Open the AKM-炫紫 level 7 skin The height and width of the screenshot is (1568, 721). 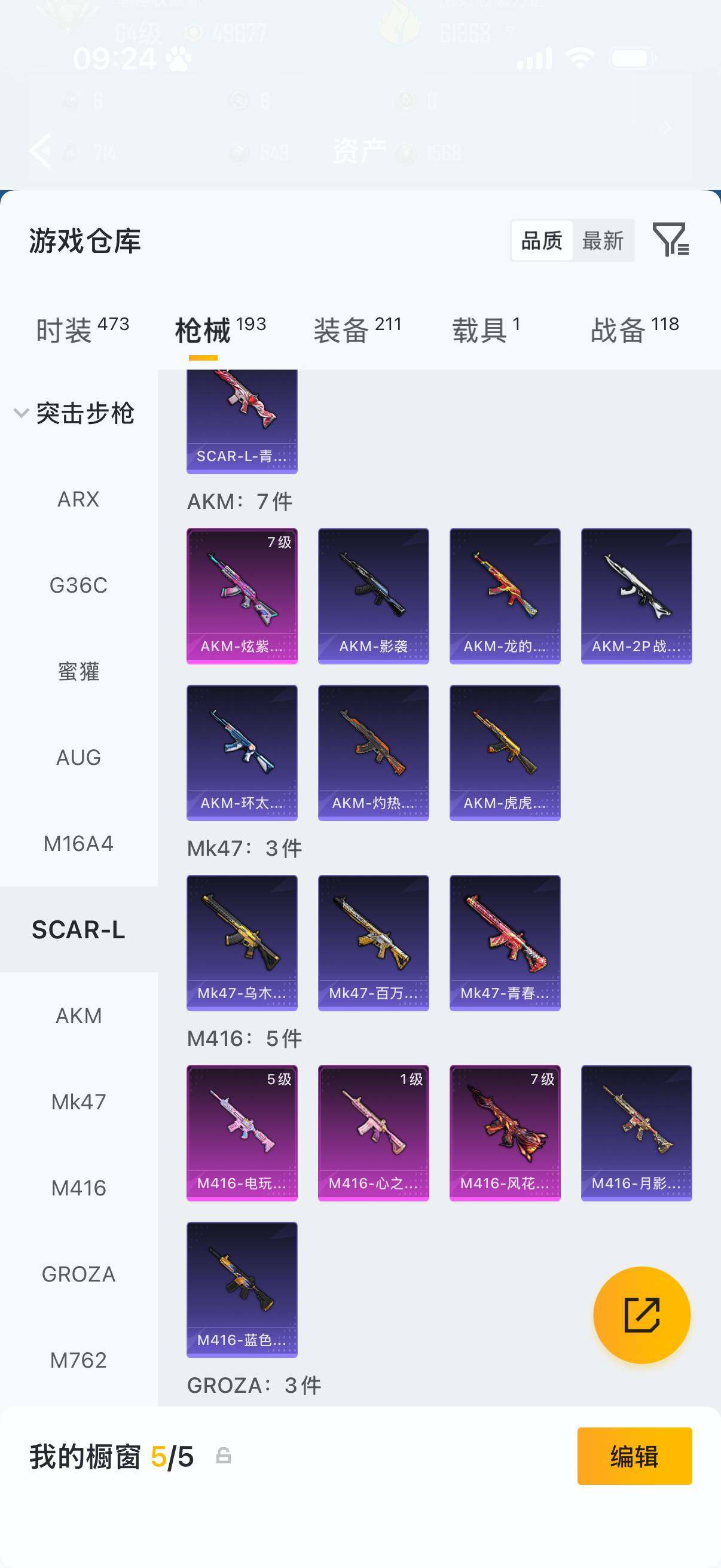coord(242,596)
